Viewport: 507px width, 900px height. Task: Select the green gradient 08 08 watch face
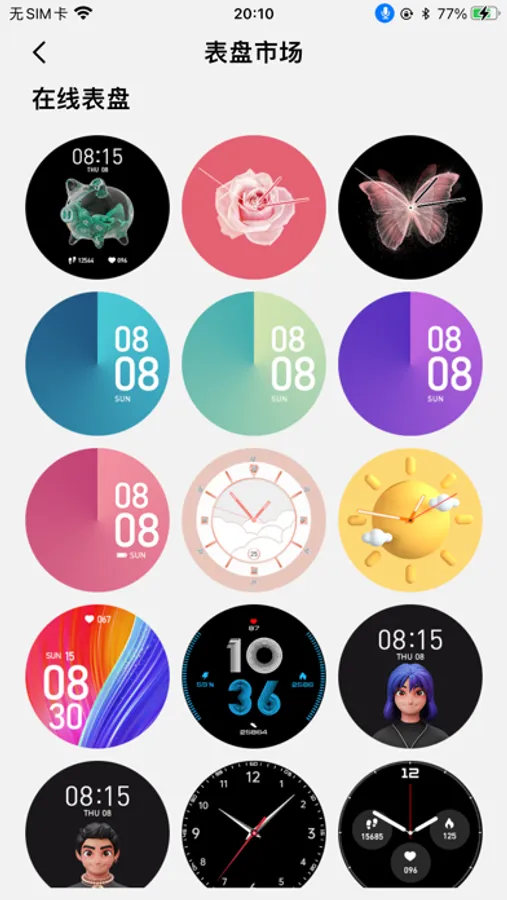pos(254,363)
